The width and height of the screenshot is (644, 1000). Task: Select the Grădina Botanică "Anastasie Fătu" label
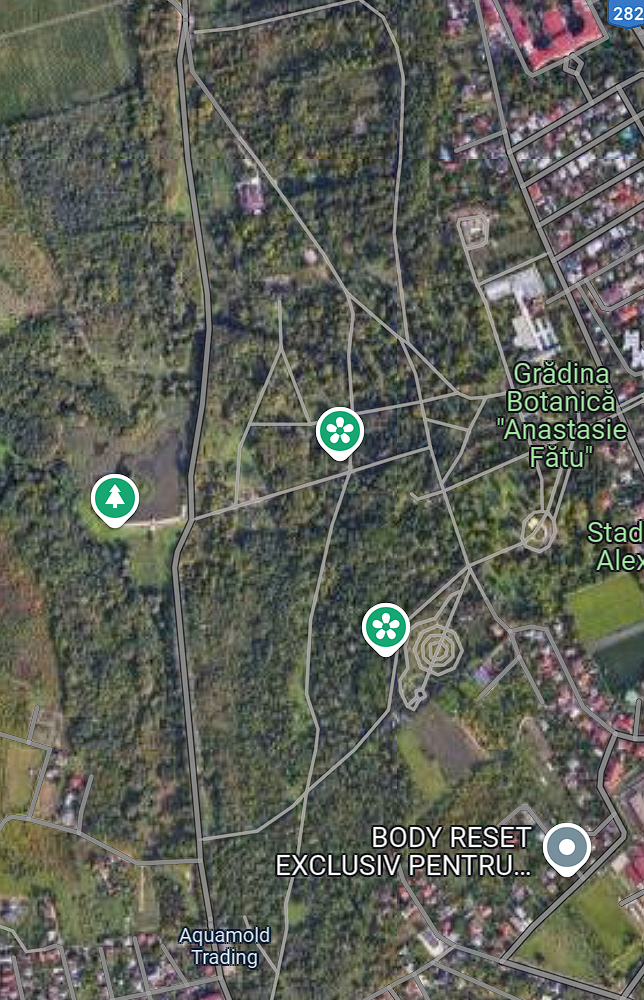pyautogui.click(x=562, y=416)
